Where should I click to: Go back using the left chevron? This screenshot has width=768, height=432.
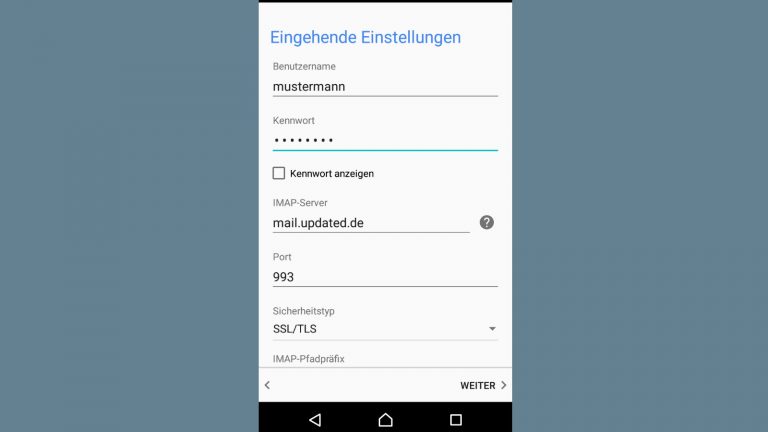(x=267, y=385)
